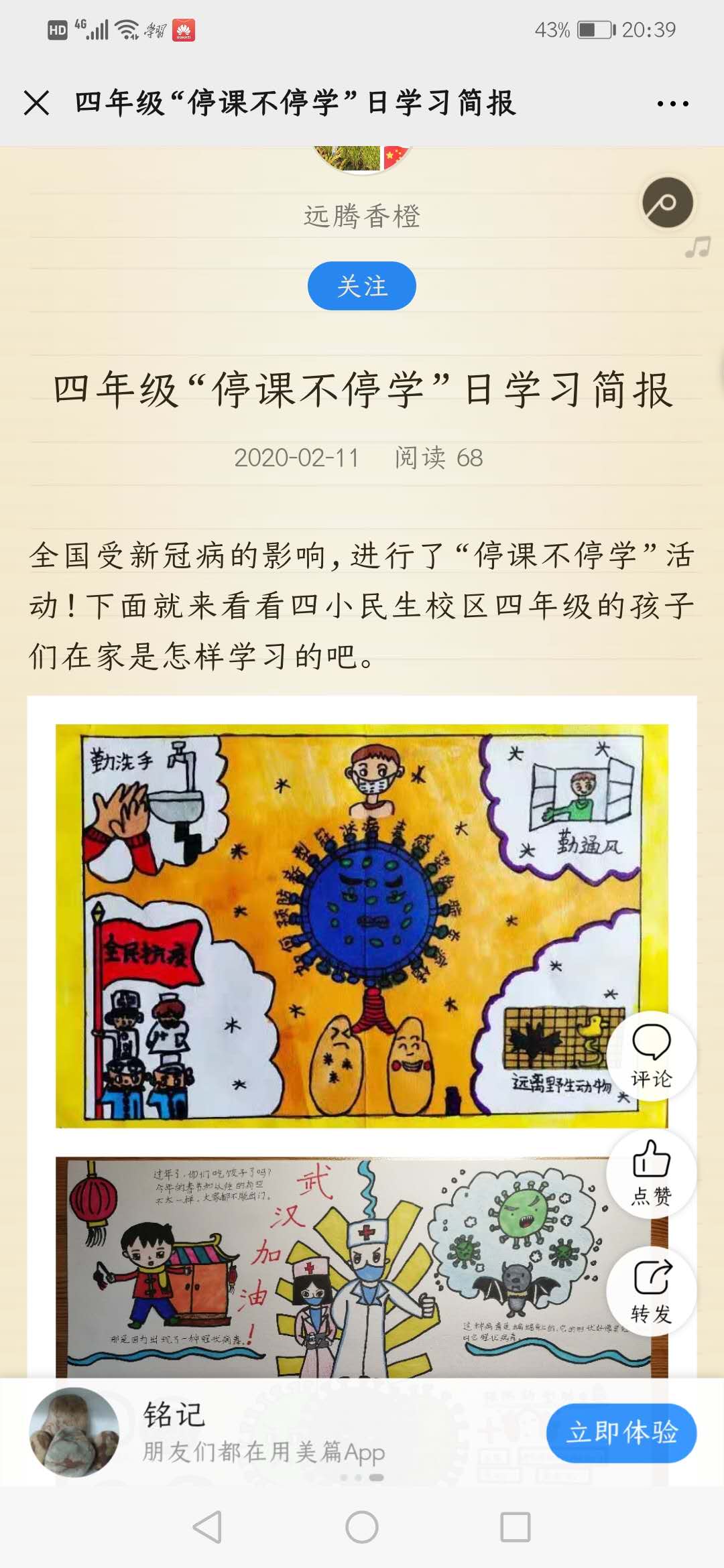
Task: Share the article using 转发
Action: click(x=652, y=1291)
